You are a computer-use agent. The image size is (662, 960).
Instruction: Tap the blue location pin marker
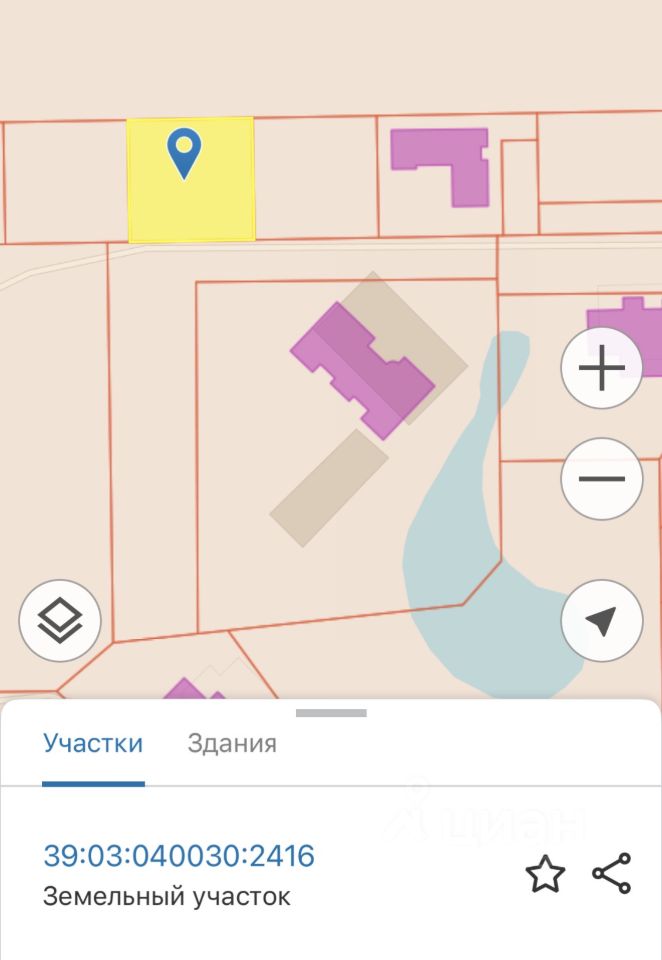tap(184, 153)
